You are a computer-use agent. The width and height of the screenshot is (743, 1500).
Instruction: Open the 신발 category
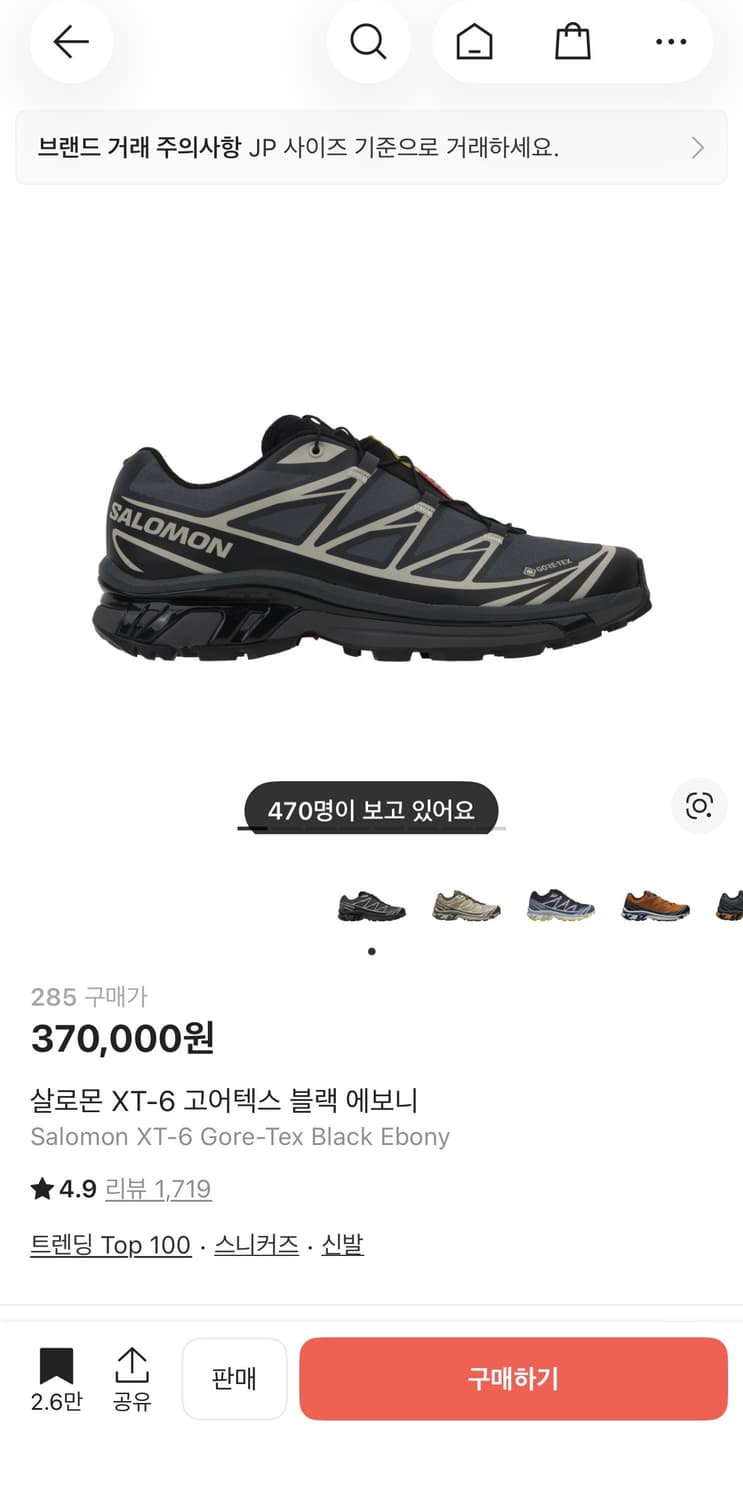[342, 1244]
